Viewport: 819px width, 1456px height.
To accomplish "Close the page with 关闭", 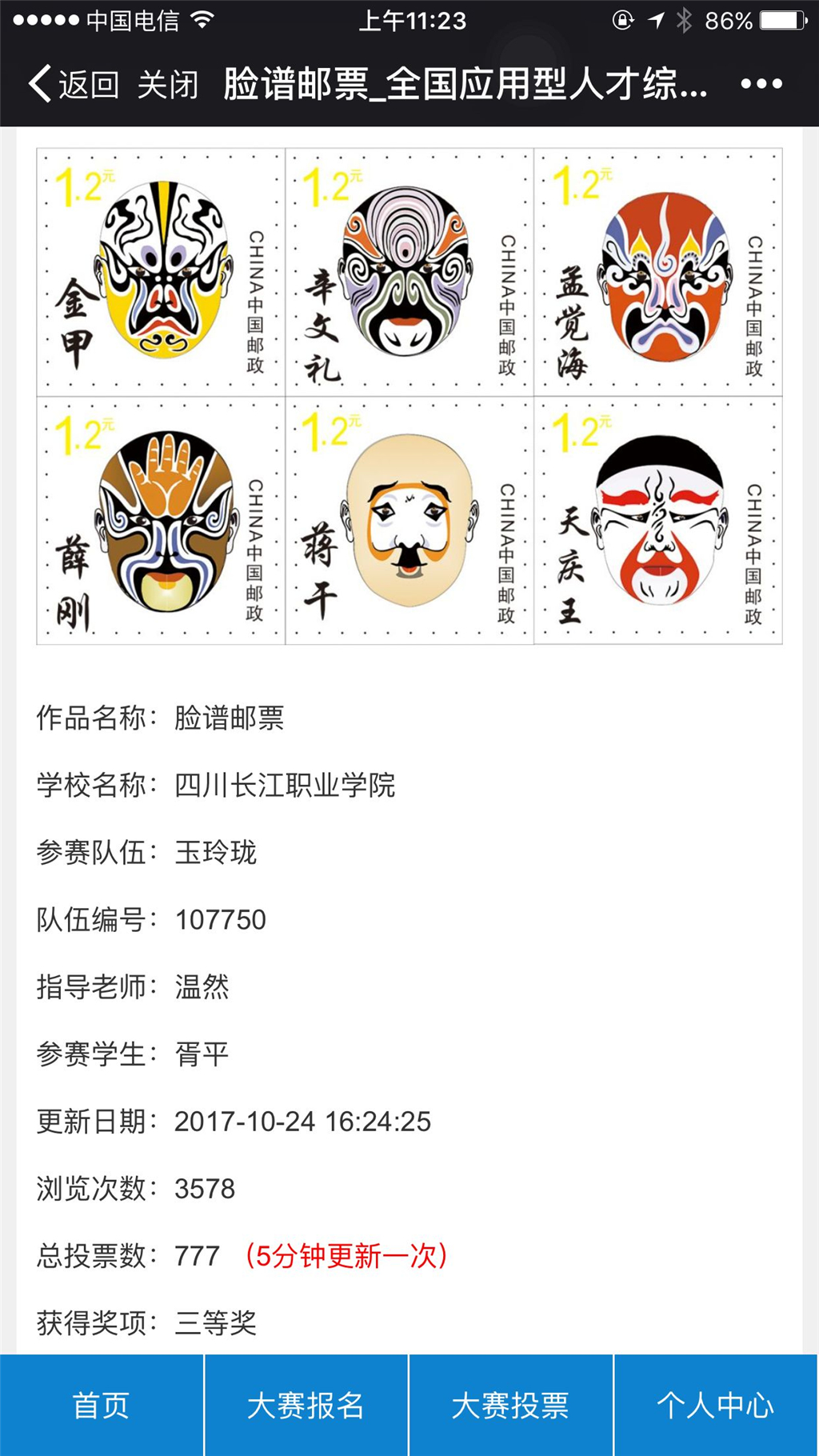I will pyautogui.click(x=167, y=84).
